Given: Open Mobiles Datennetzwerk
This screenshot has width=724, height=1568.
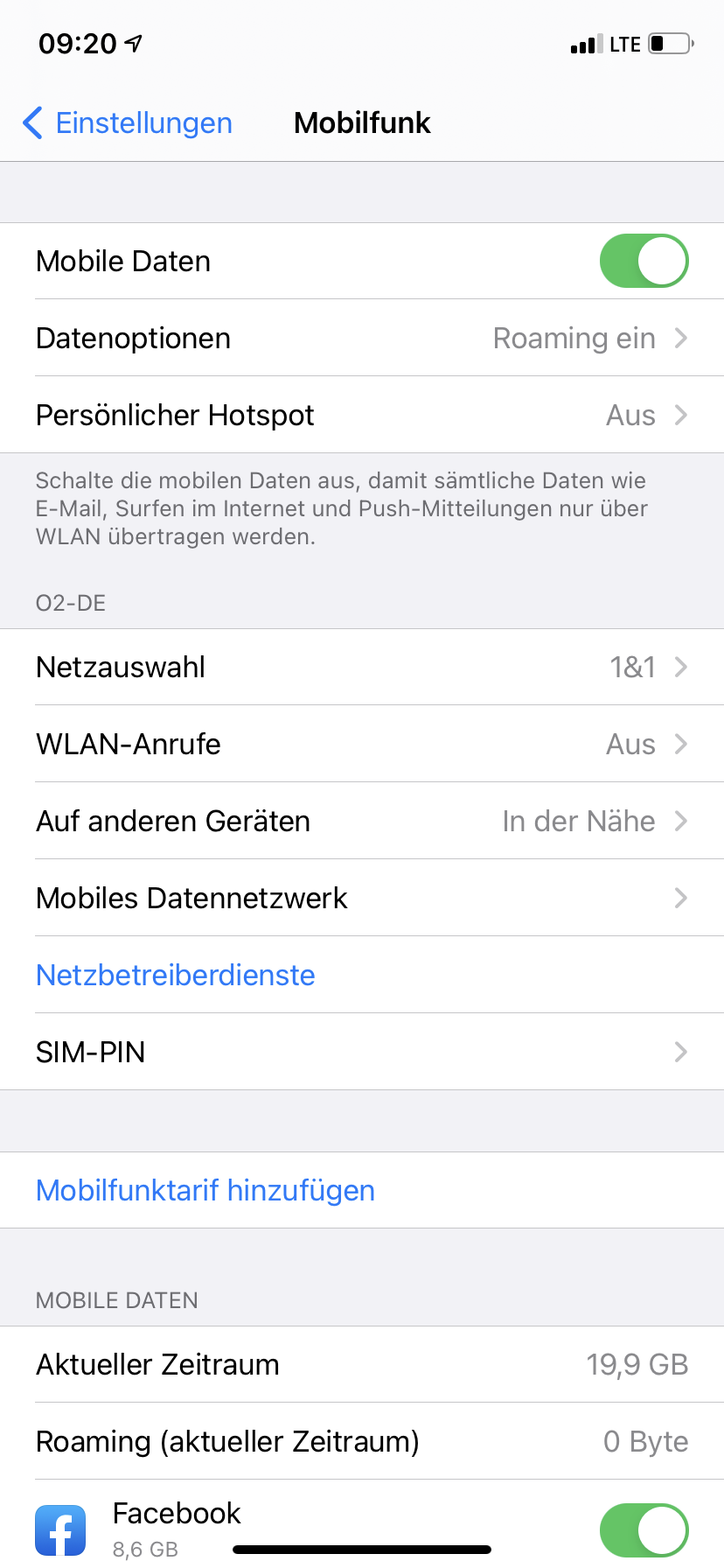Looking at the screenshot, I should [x=362, y=899].
